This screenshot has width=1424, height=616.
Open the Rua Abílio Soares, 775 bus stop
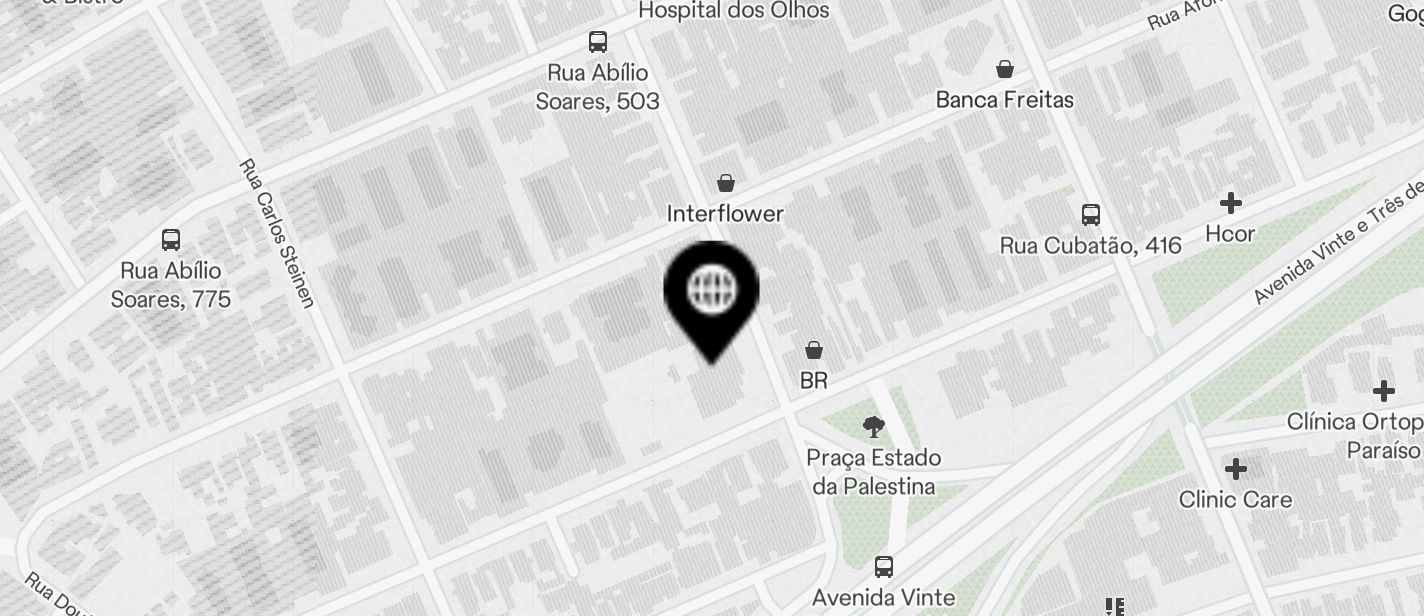click(170, 240)
